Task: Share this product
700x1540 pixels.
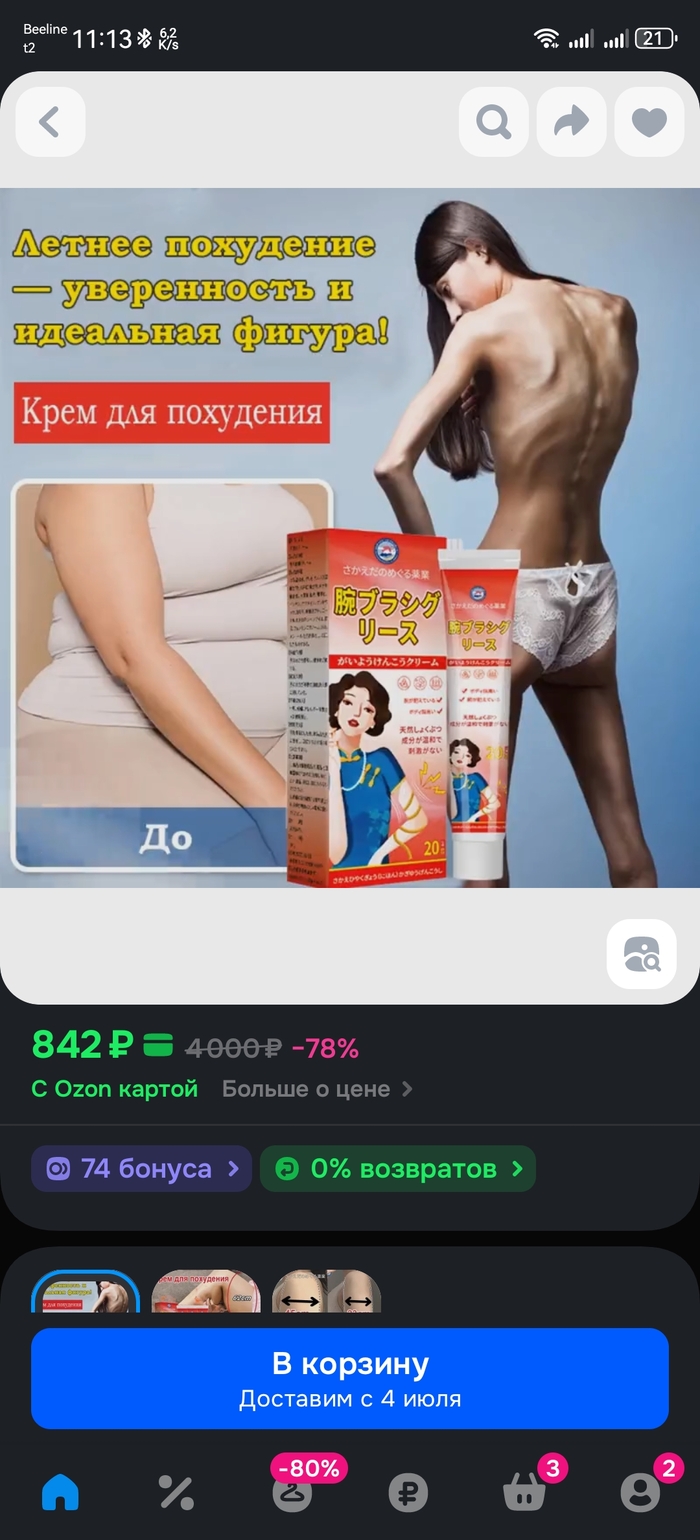Action: tap(571, 122)
